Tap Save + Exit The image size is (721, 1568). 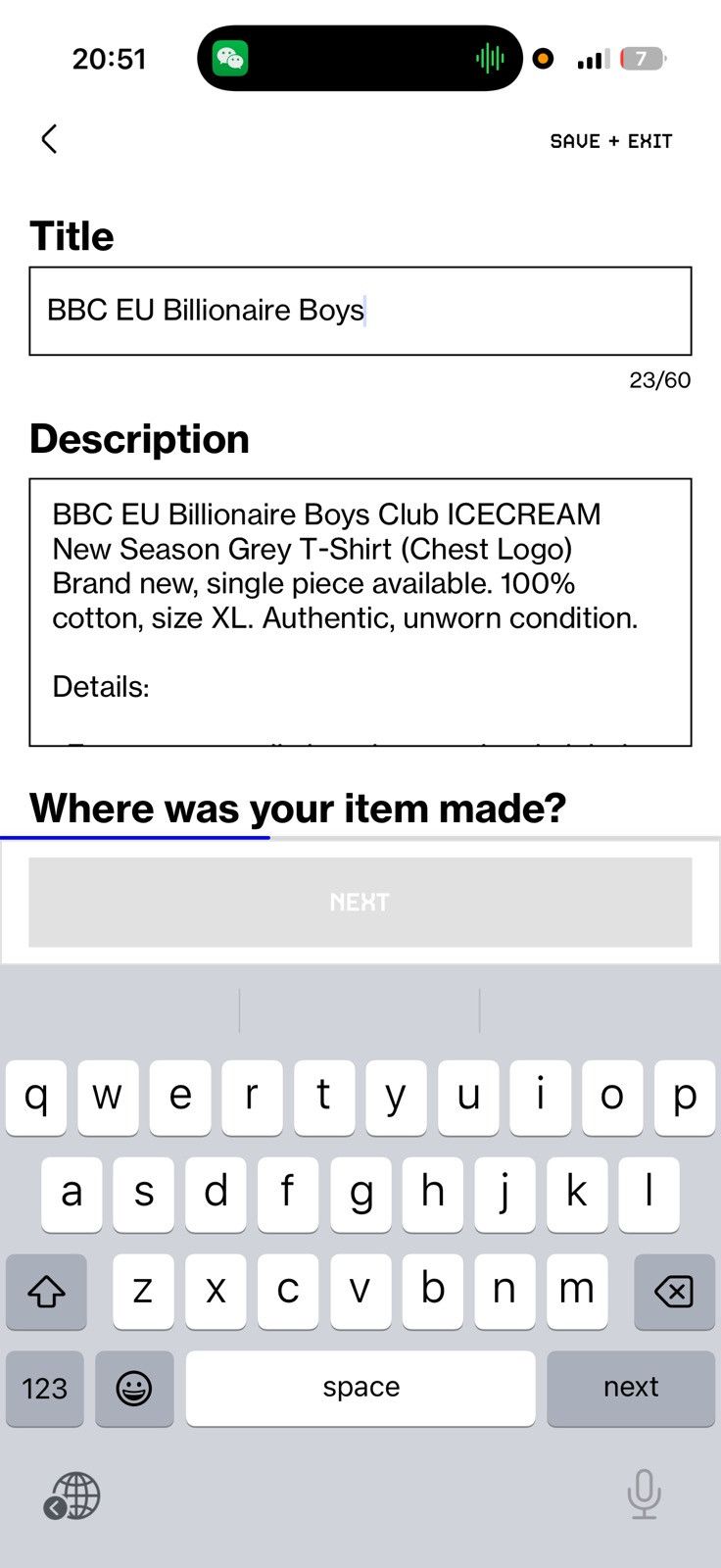click(x=611, y=141)
